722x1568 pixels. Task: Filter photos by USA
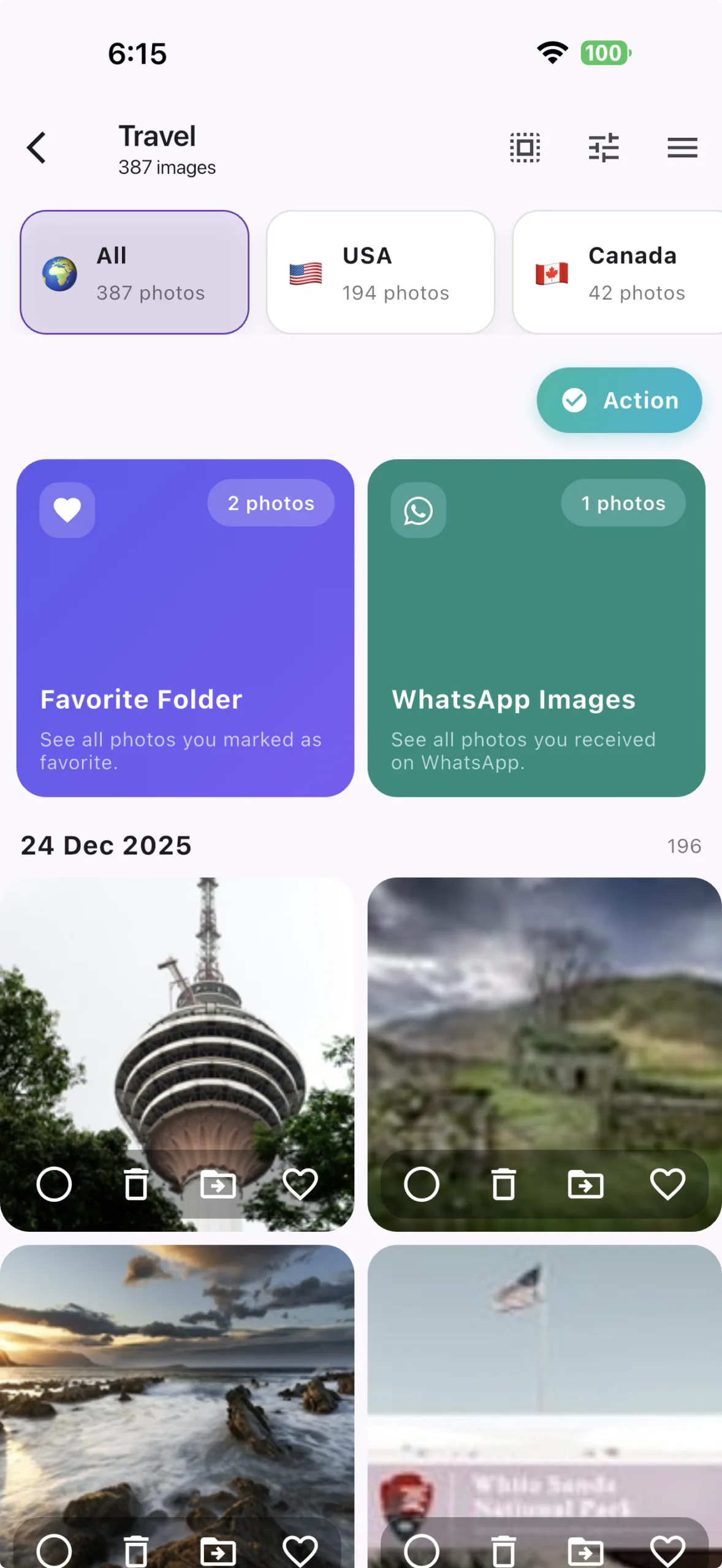coord(381,273)
